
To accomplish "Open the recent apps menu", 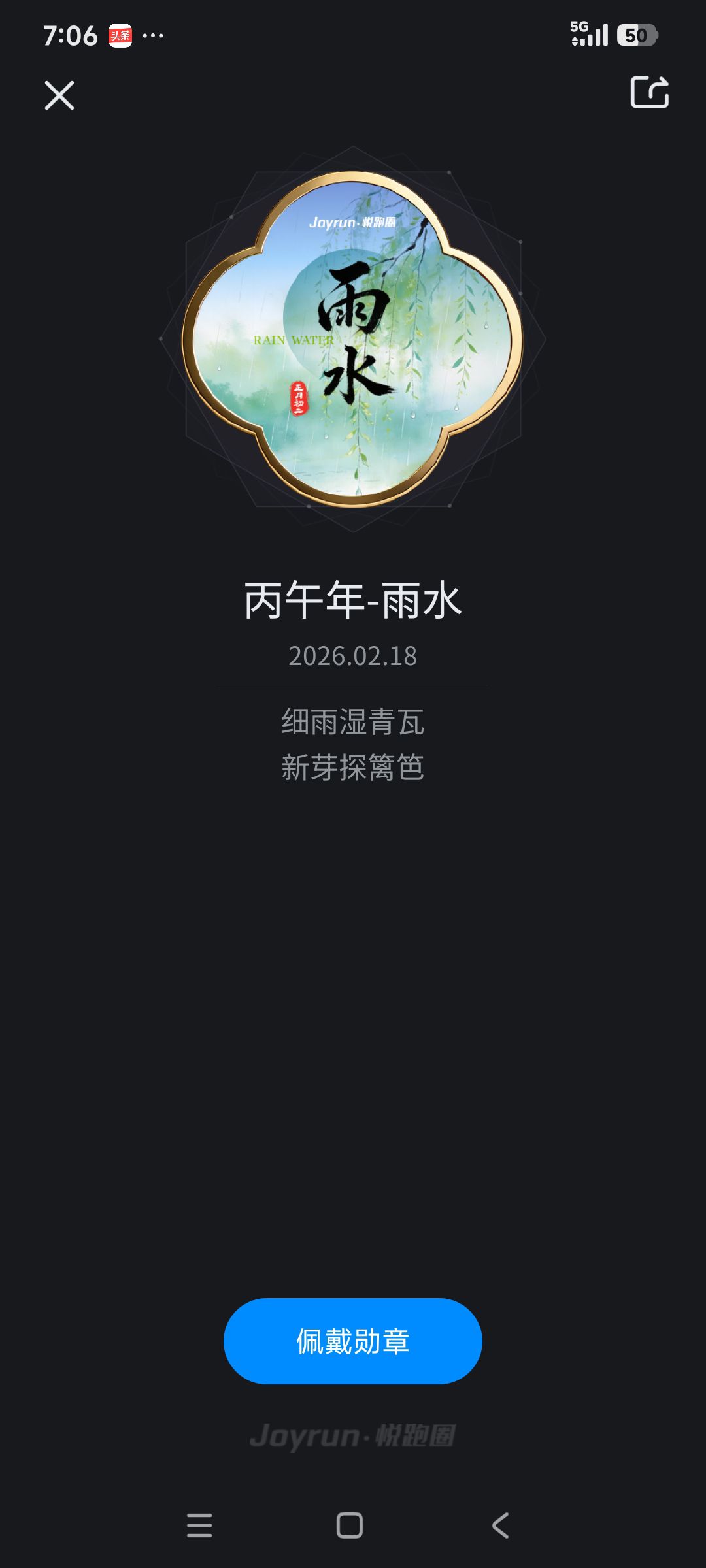I will tap(199, 1526).
